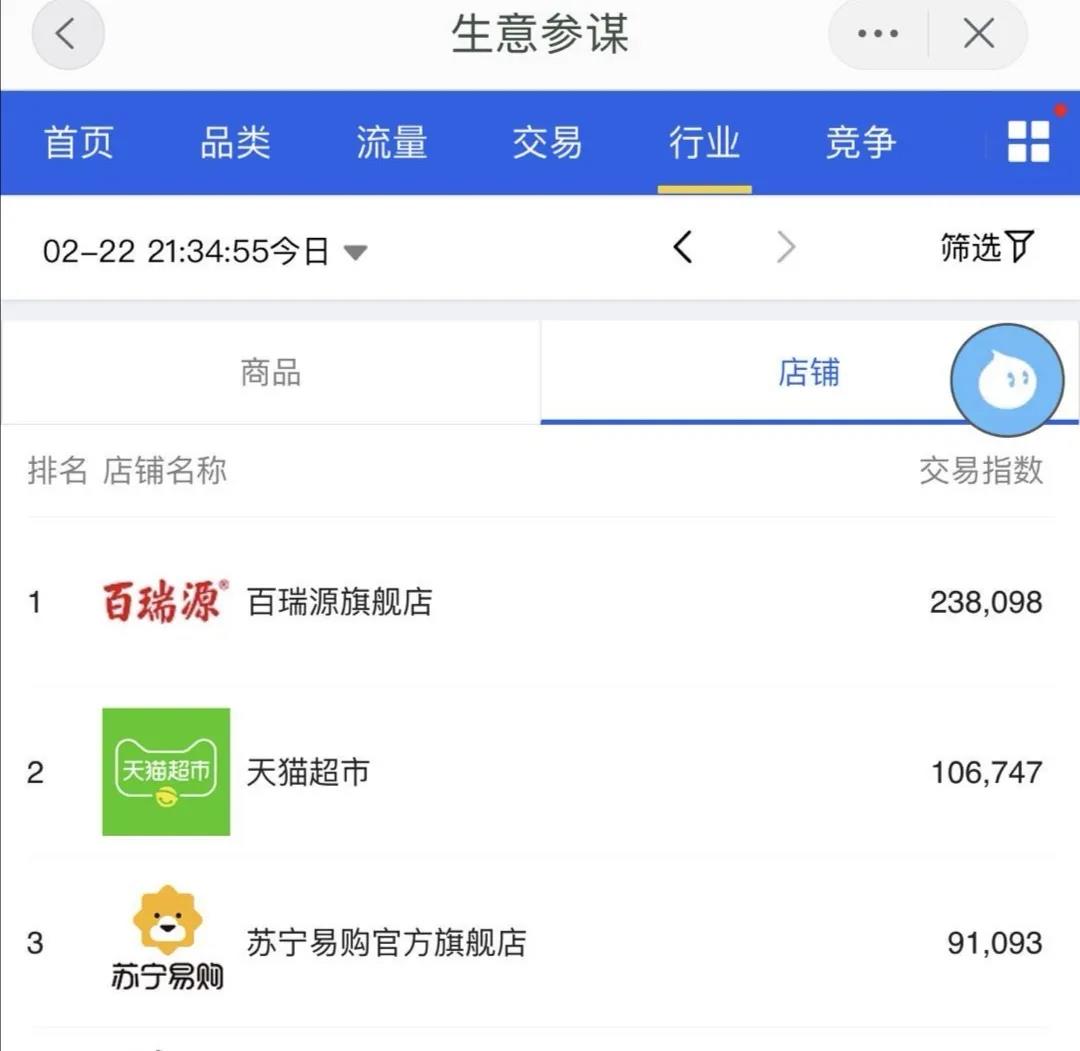Viewport: 1080px width, 1051px height.
Task: Open the 筛选 filter
Action: pos(986,246)
